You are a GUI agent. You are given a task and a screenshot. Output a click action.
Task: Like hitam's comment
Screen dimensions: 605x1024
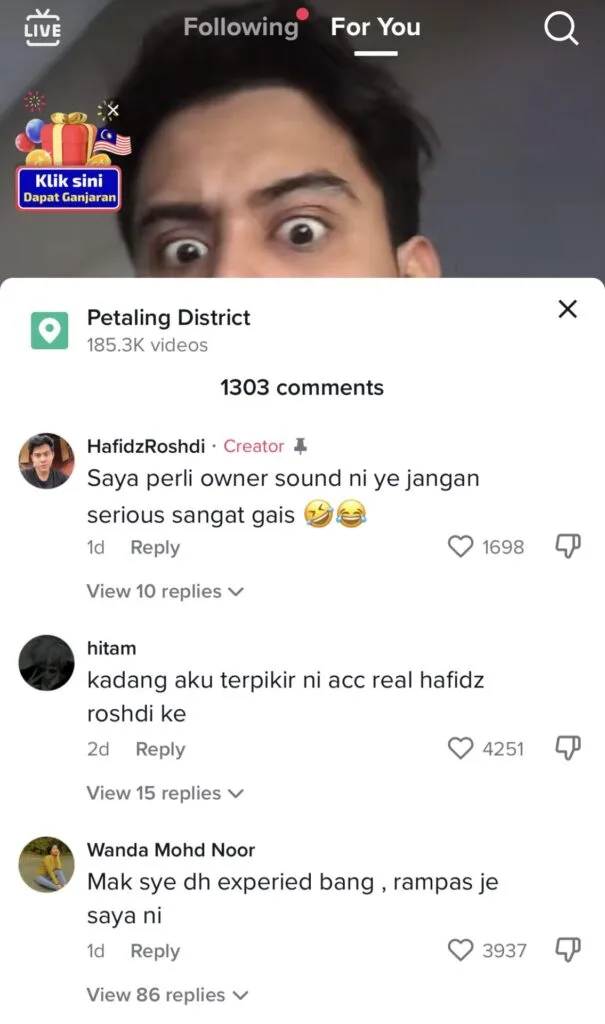pyautogui.click(x=460, y=749)
